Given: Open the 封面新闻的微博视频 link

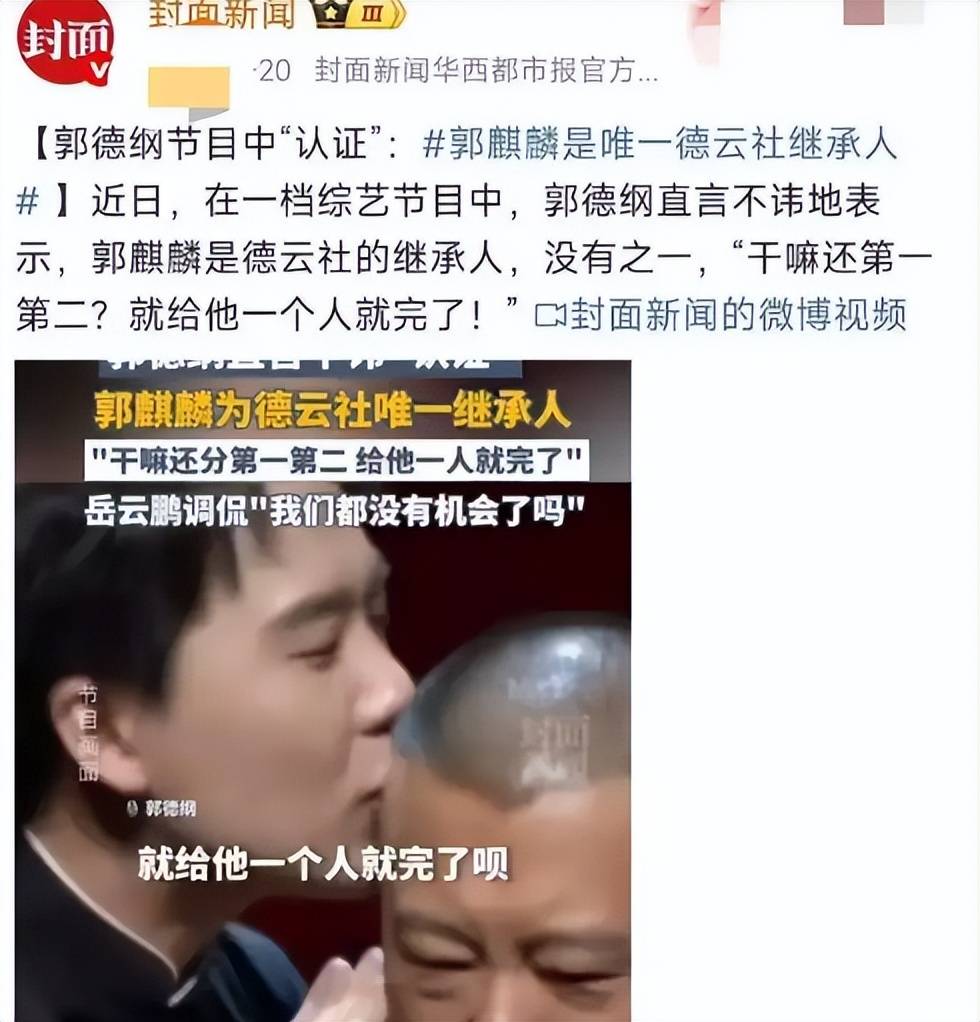Looking at the screenshot, I should pyautogui.click(x=722, y=314).
